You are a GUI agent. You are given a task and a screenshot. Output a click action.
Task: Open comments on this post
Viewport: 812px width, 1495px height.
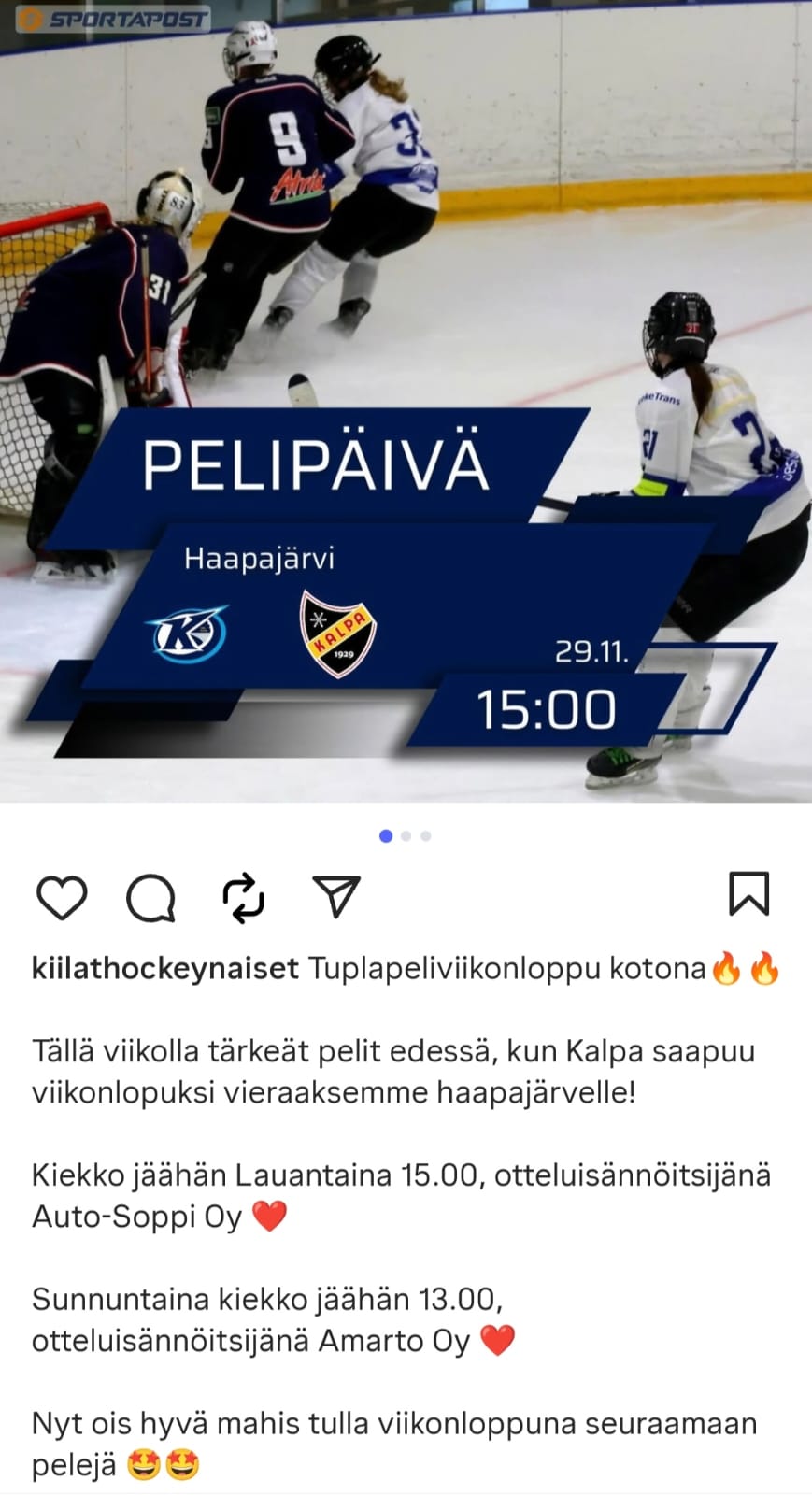click(150, 898)
